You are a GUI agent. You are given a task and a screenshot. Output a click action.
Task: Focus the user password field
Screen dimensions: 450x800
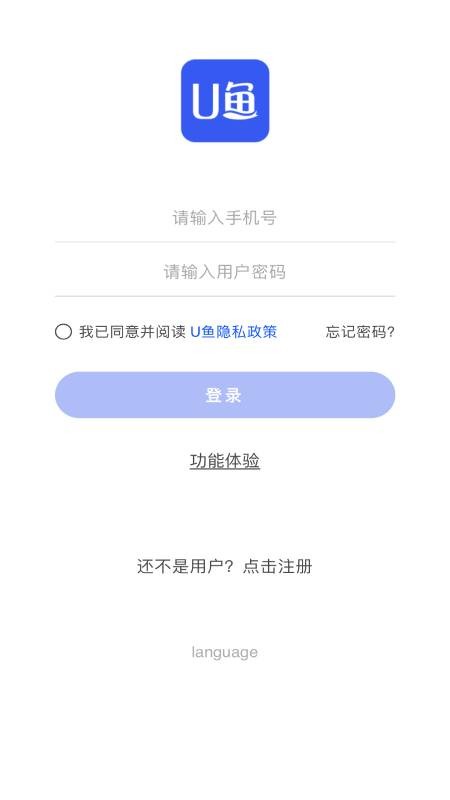[x=224, y=271]
